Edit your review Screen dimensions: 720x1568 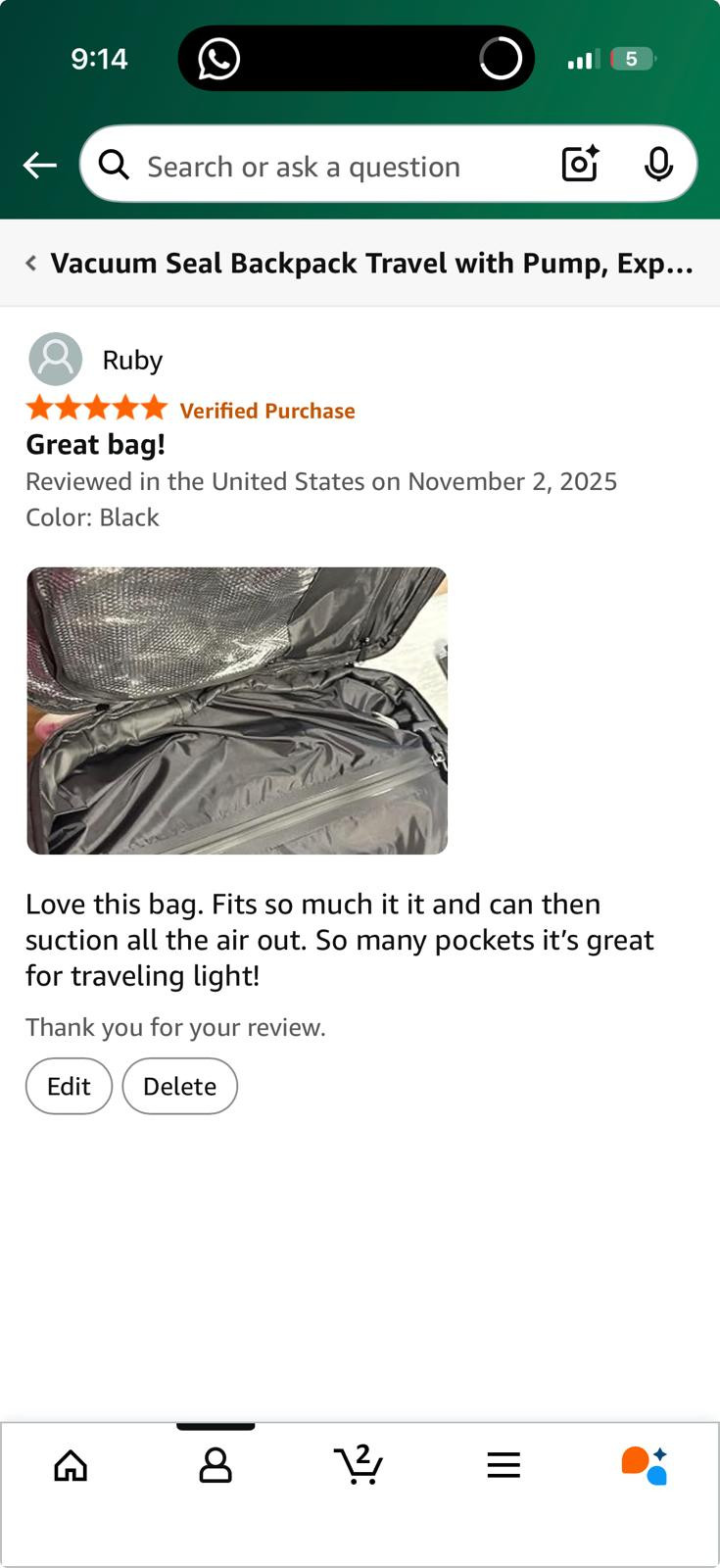(69, 1086)
